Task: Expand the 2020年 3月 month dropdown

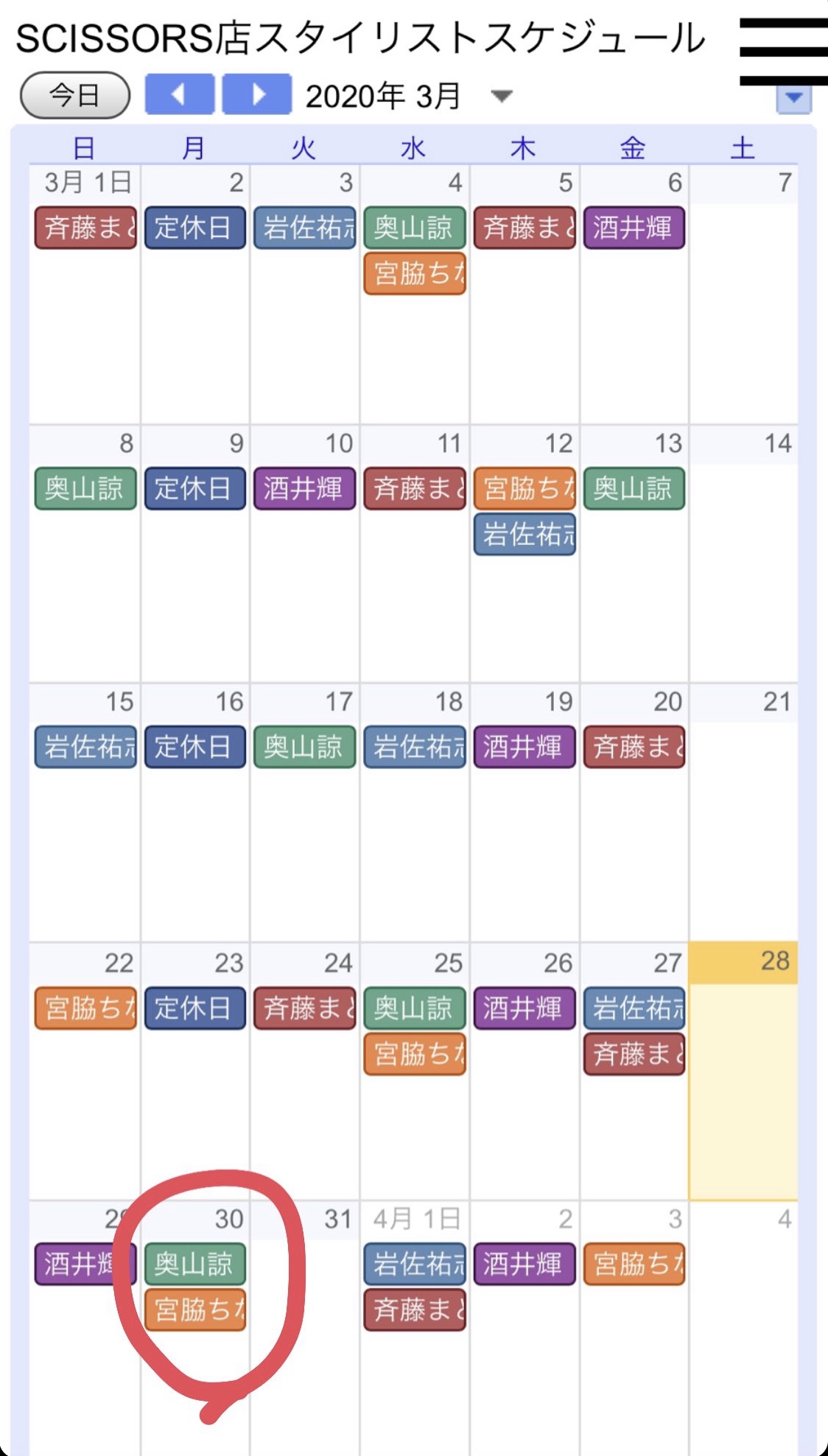Action: pos(502,96)
